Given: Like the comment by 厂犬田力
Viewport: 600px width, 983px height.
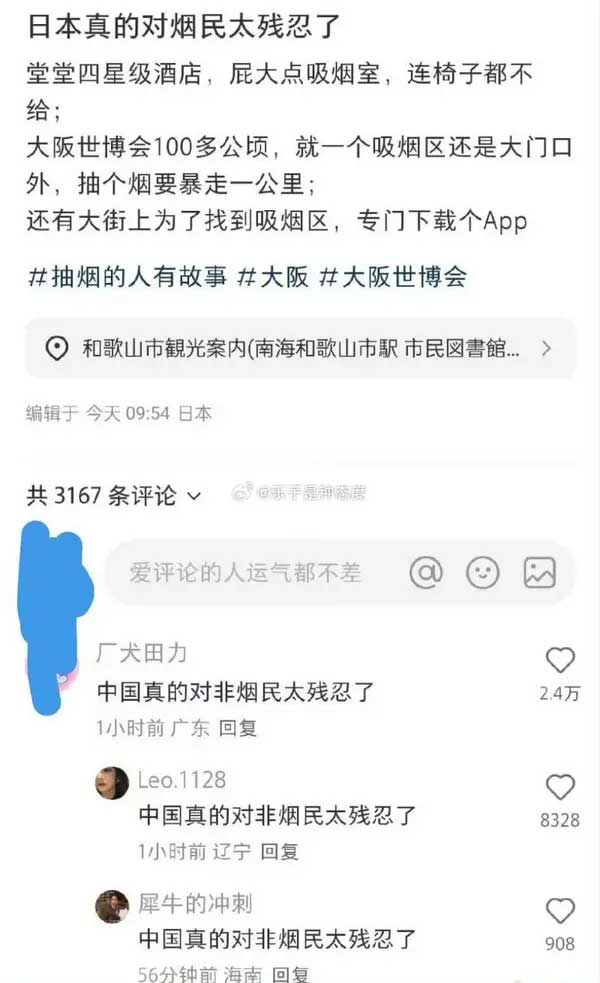Looking at the screenshot, I should [560, 660].
